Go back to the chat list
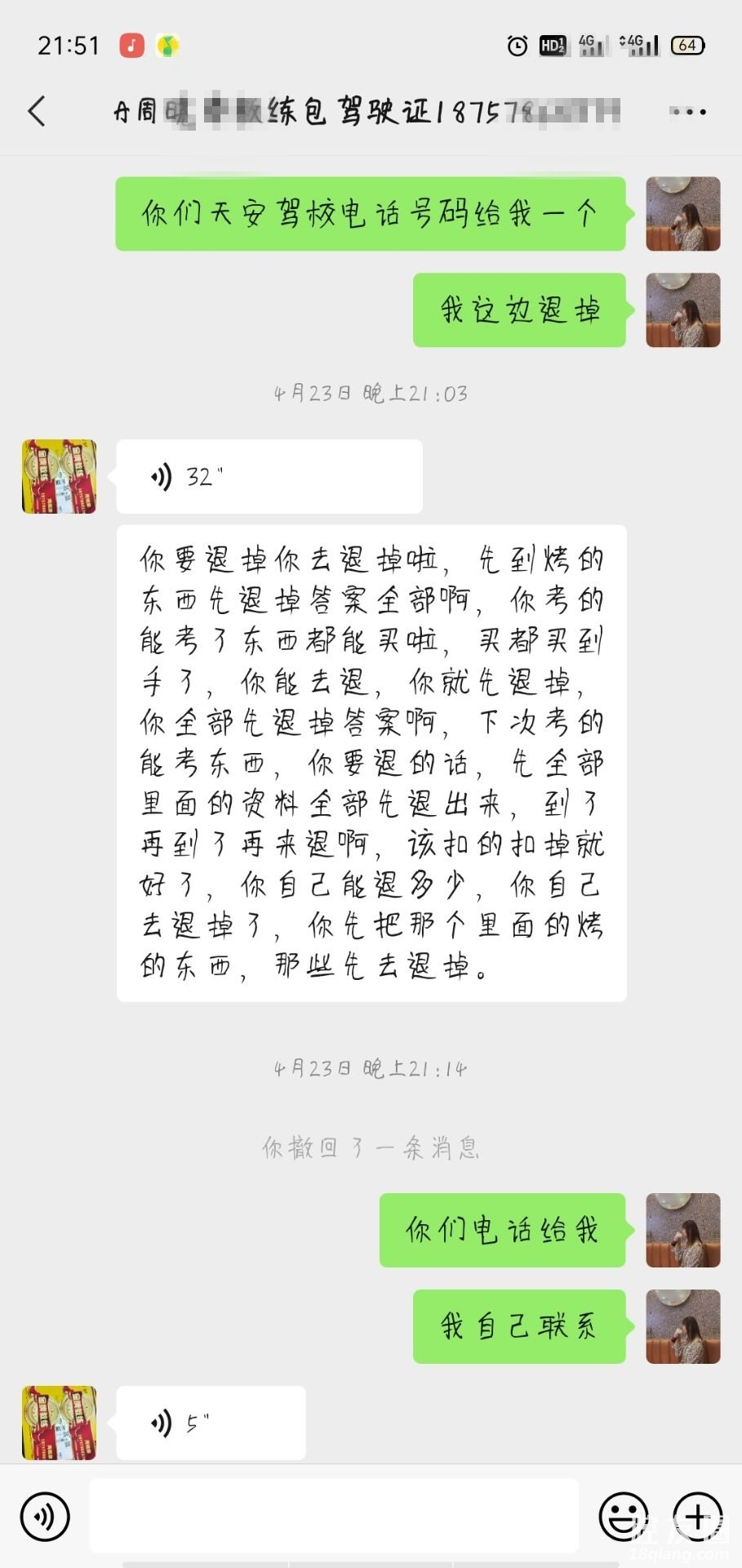The image size is (742, 1568). pyautogui.click(x=37, y=111)
